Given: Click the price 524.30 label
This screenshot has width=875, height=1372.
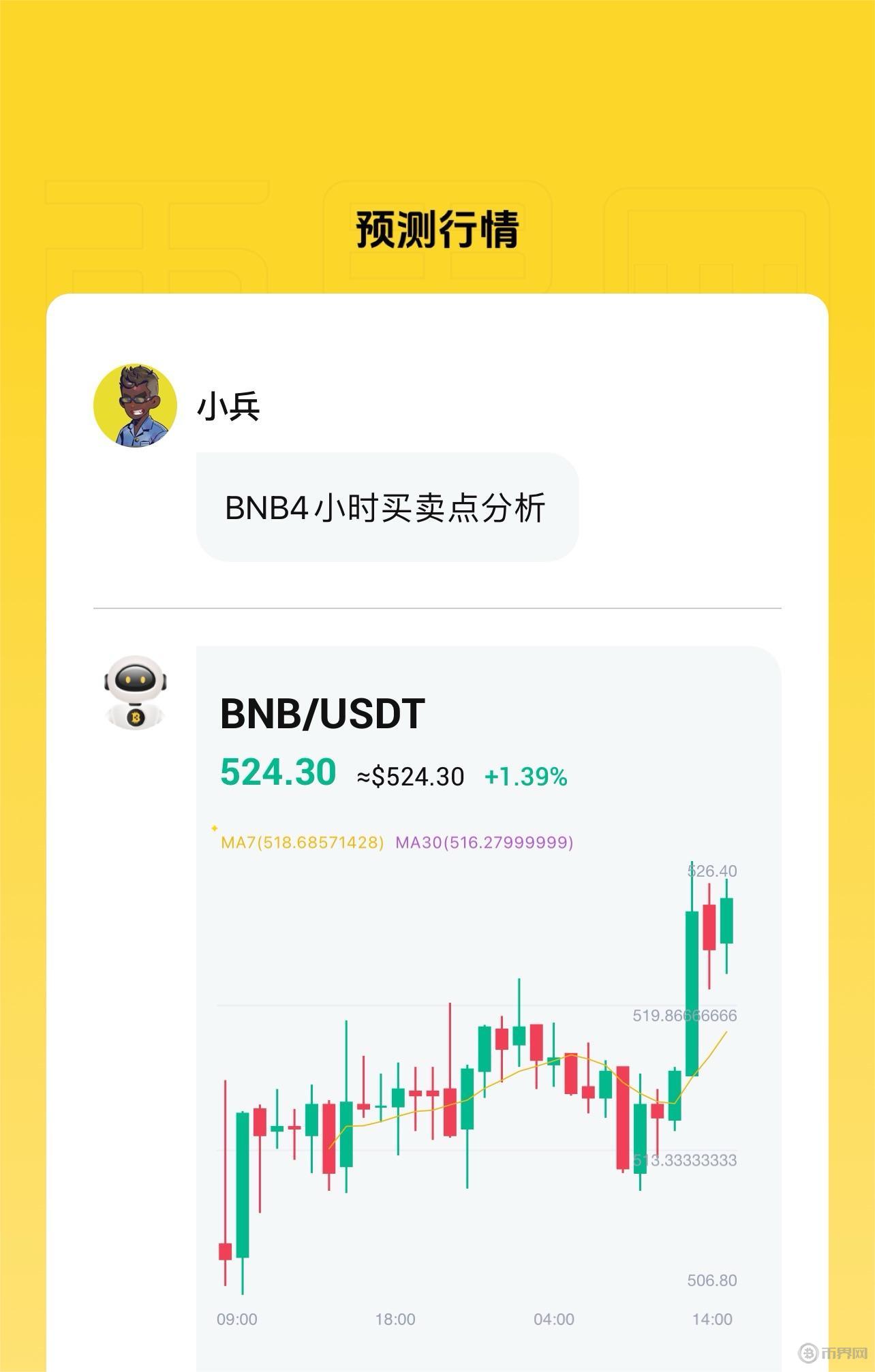Looking at the screenshot, I should point(276,773).
